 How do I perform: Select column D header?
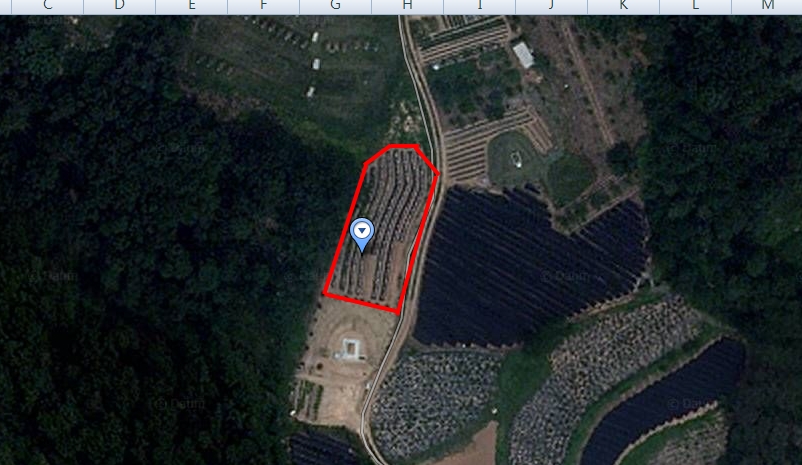click(x=120, y=6)
